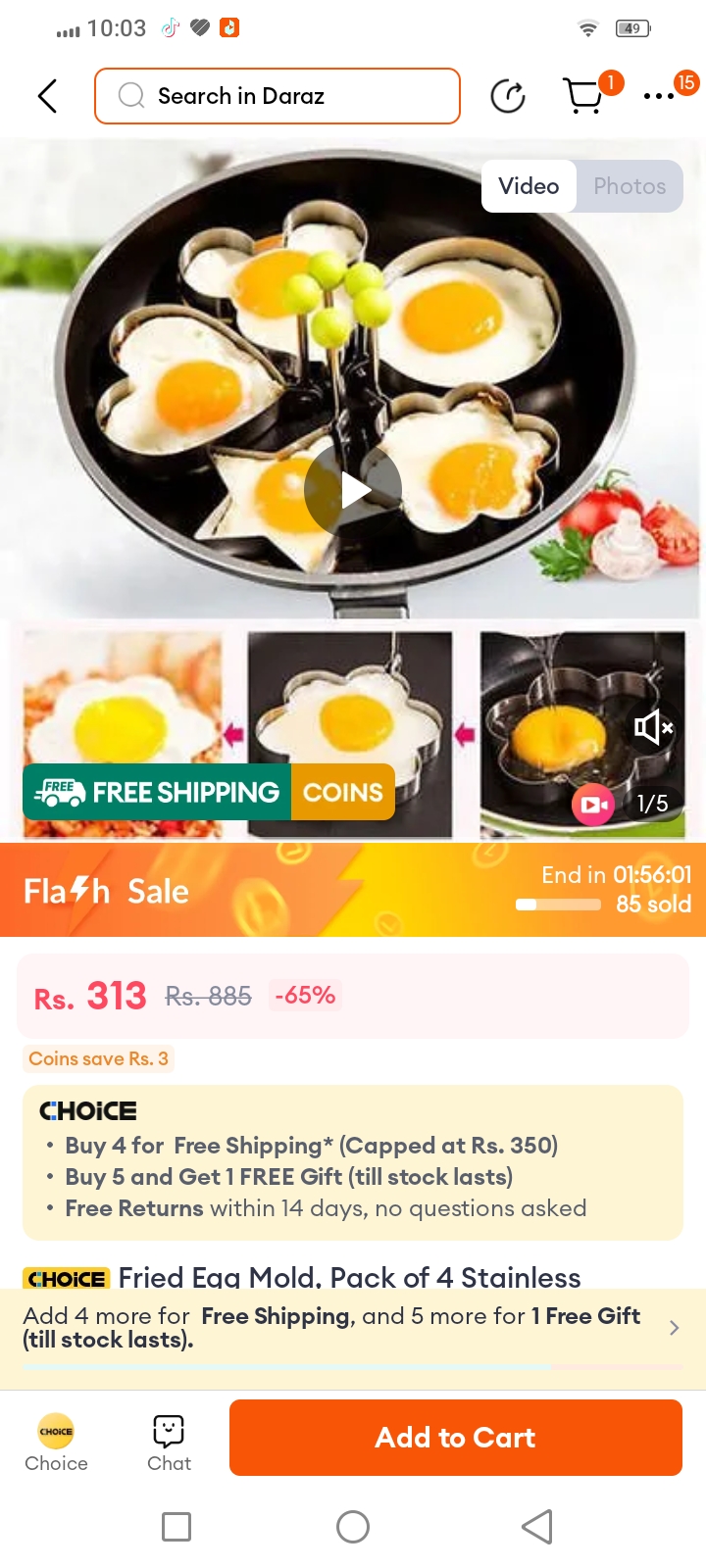Play the product video
706x1568 pixels.
point(353,489)
